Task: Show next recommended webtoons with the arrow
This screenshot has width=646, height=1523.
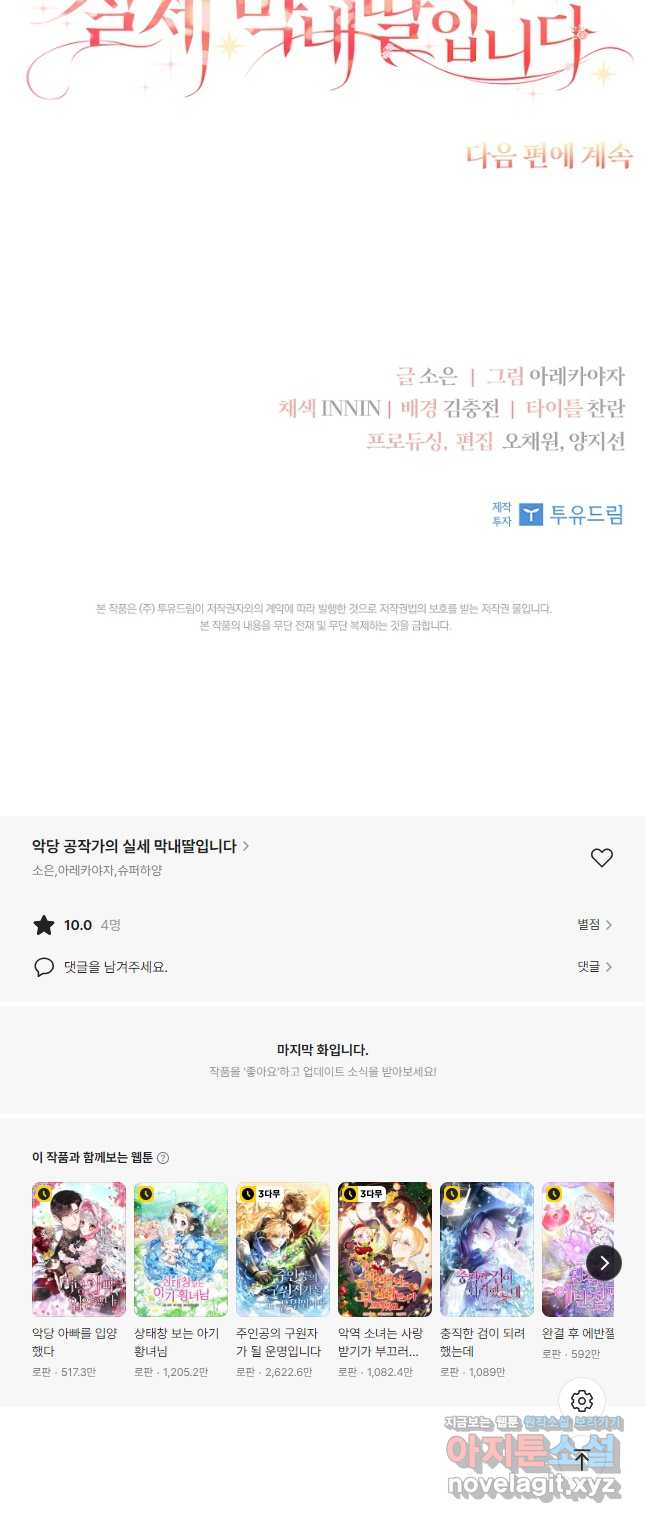Action: [x=604, y=1263]
